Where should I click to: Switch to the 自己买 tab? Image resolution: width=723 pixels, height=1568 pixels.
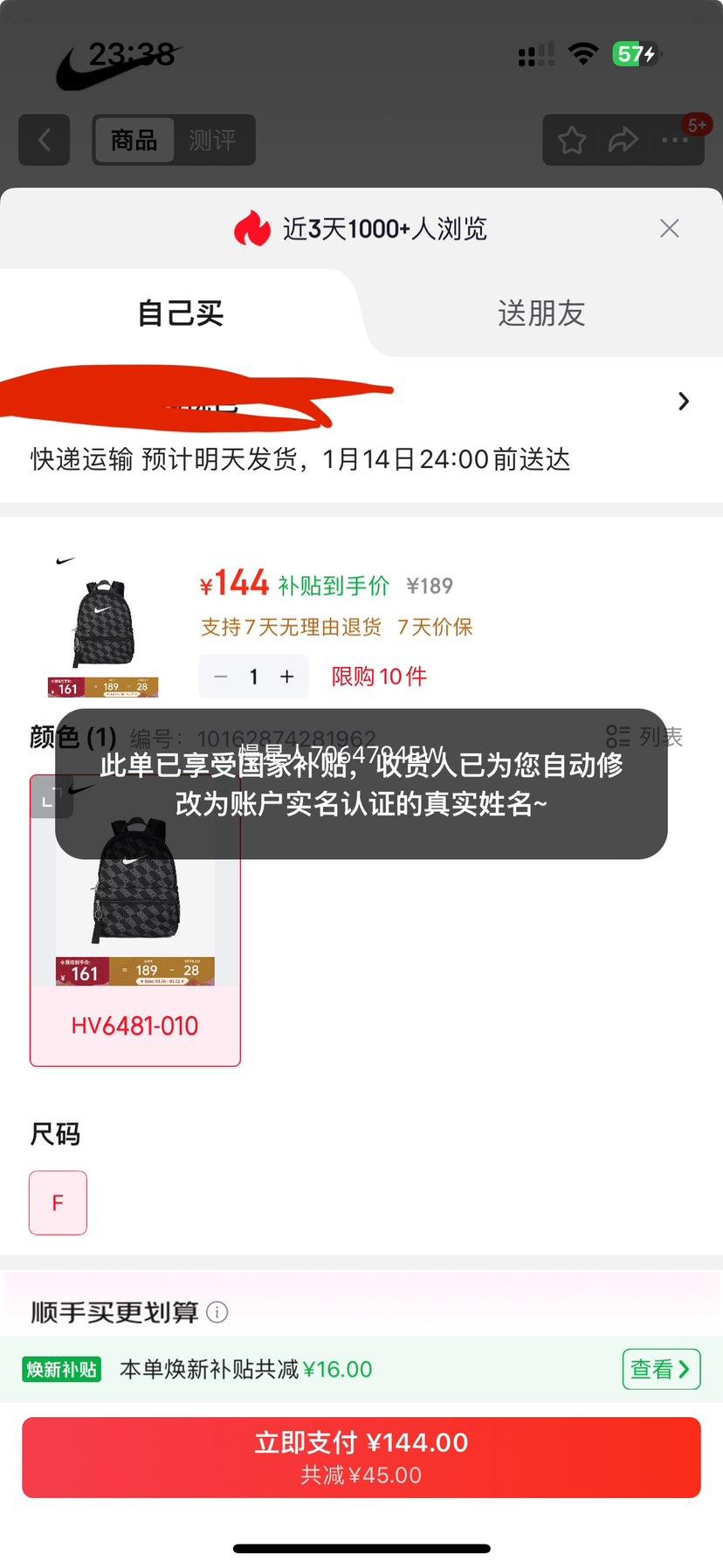click(x=180, y=313)
